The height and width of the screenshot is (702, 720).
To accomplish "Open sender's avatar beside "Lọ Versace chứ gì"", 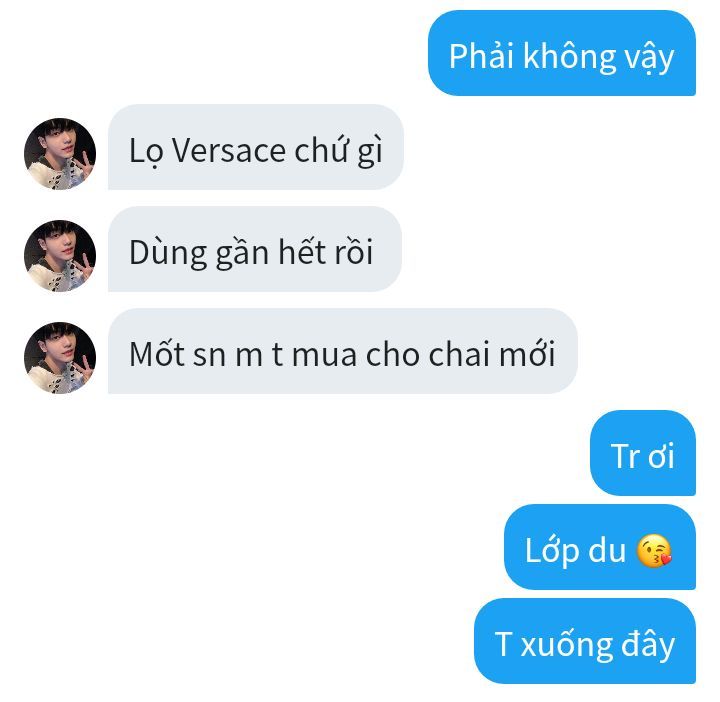I will [60, 154].
